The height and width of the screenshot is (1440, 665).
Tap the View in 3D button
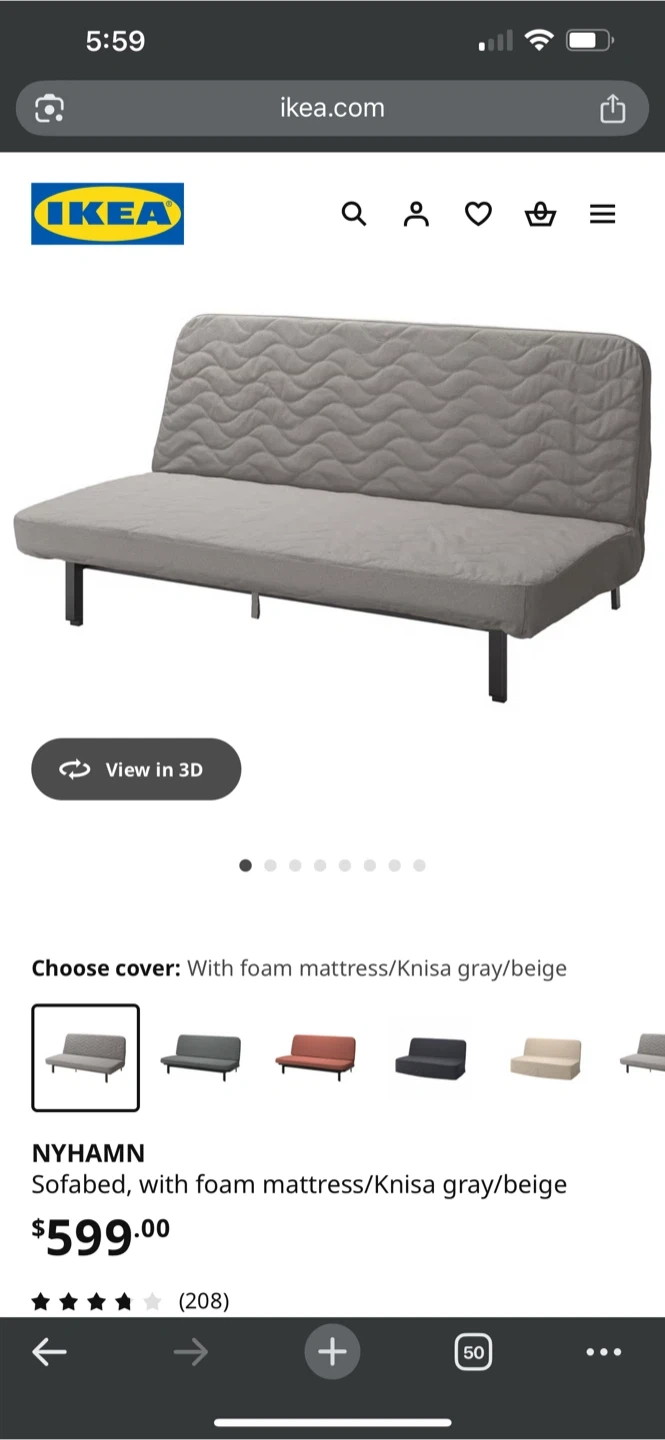pyautogui.click(x=136, y=769)
